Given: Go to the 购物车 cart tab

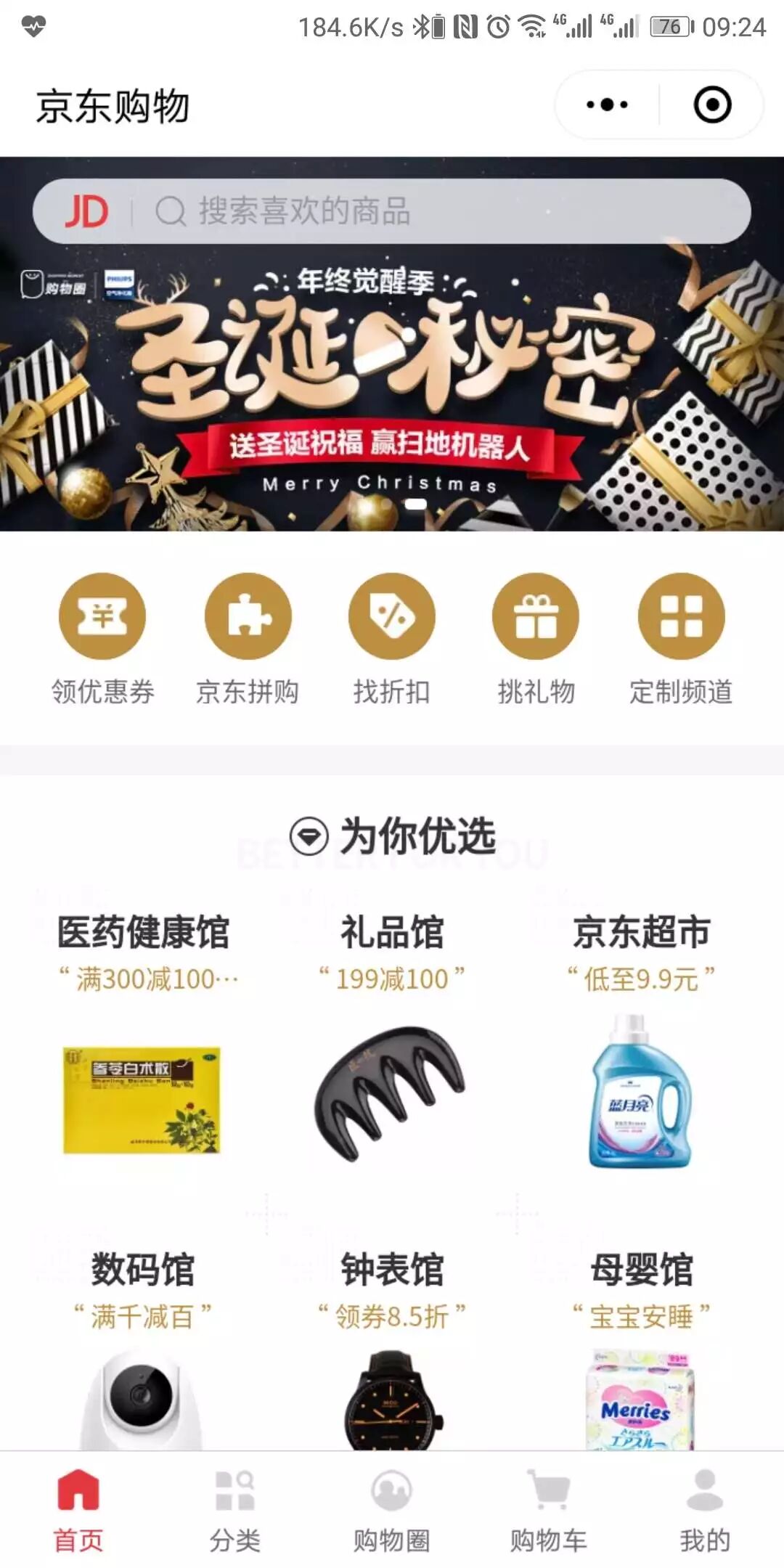Looking at the screenshot, I should [549, 1510].
